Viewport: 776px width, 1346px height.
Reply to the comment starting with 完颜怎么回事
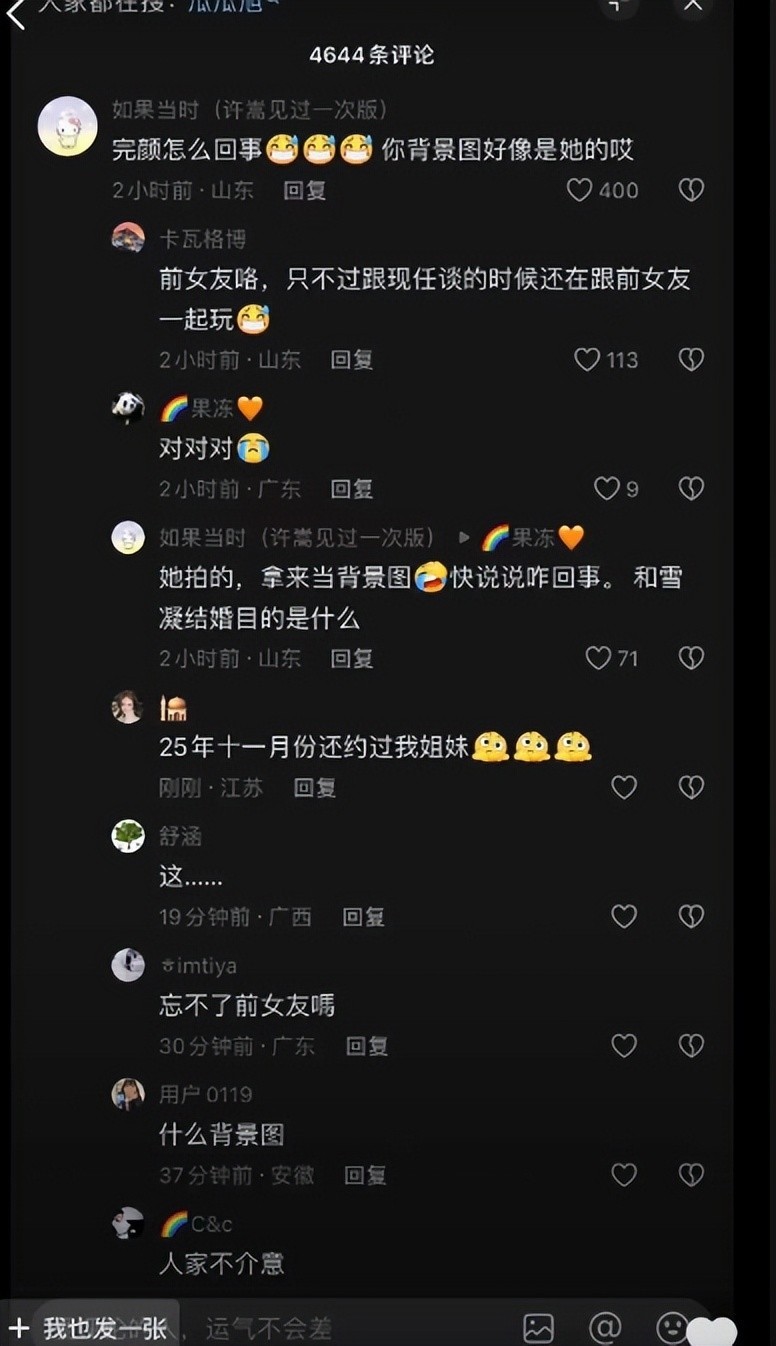pyautogui.click(x=305, y=190)
